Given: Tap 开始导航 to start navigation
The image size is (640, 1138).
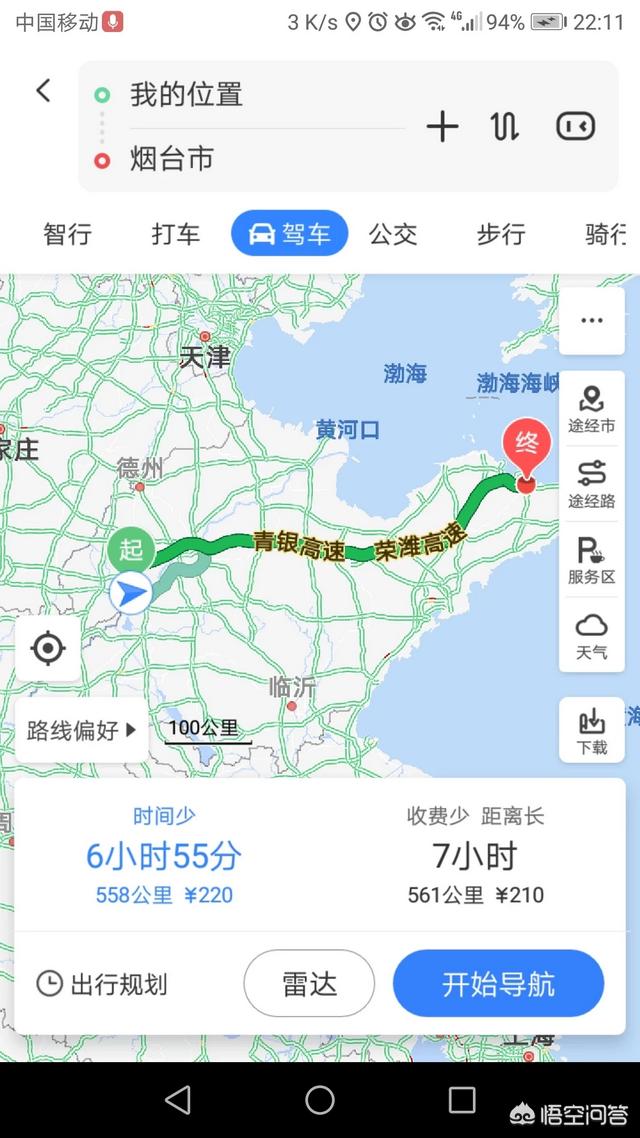Looking at the screenshot, I should (498, 984).
